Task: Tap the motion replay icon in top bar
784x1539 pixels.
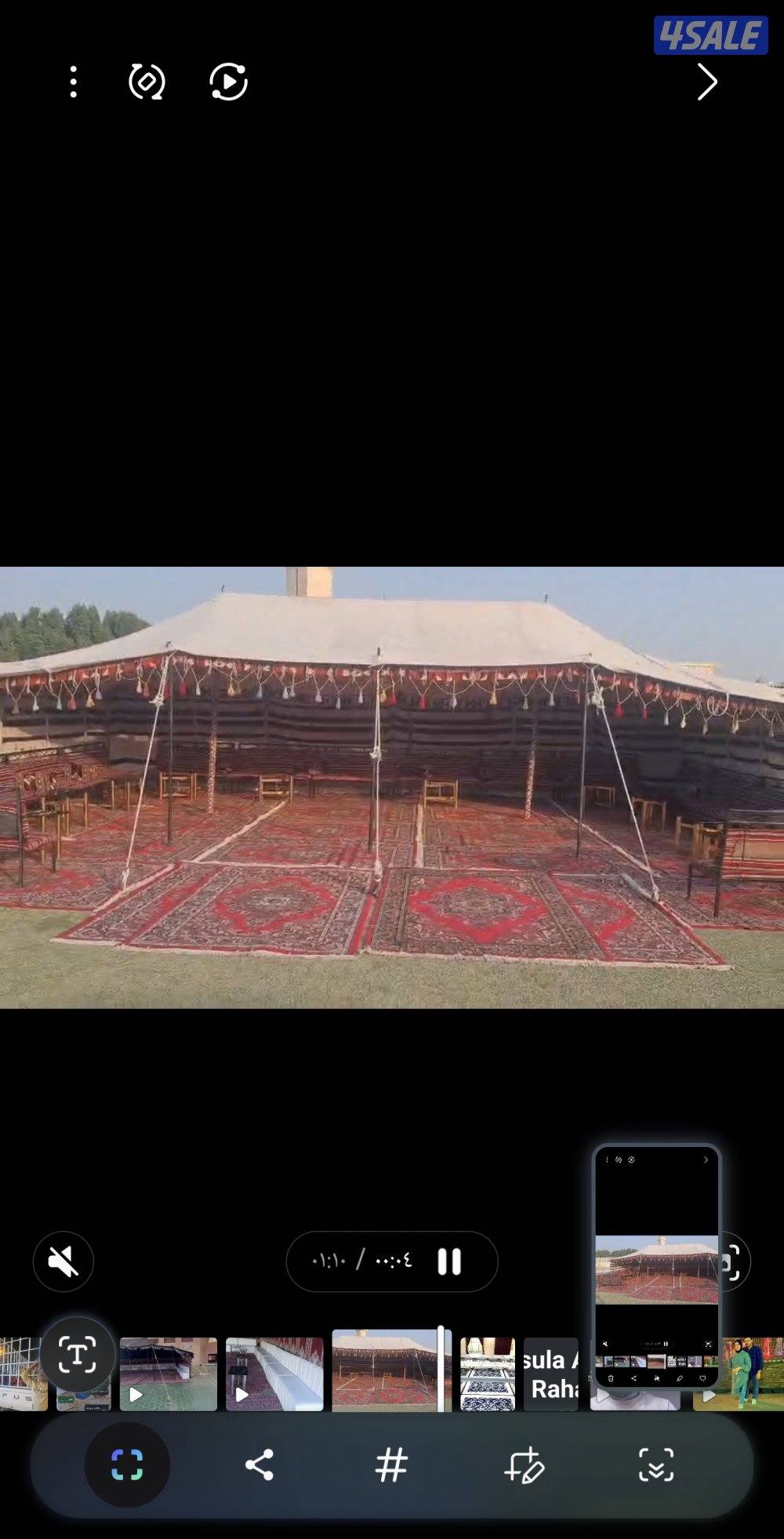Action: (x=227, y=82)
